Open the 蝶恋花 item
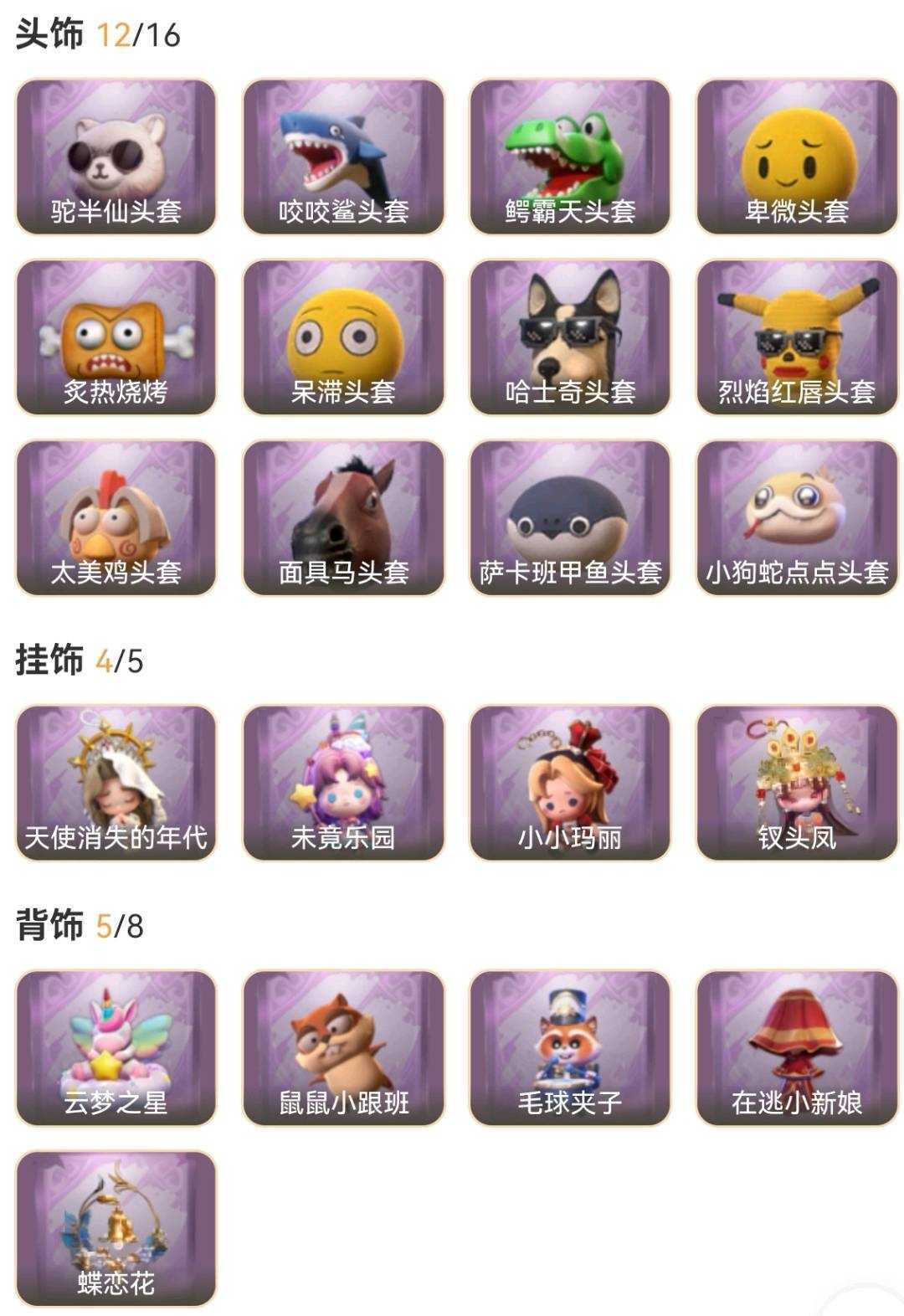Image resolution: width=904 pixels, height=1316 pixels. 116,1228
